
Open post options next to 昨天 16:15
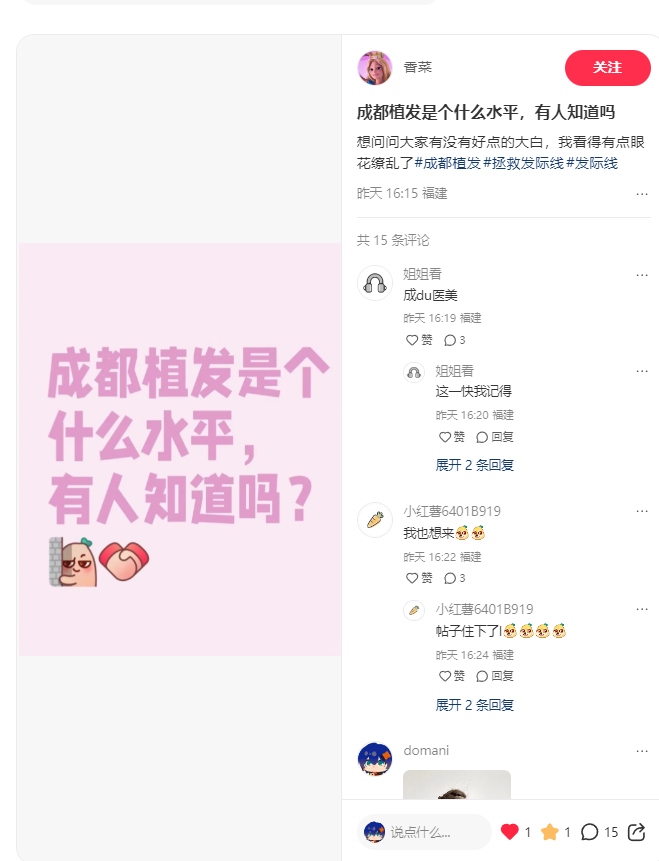tap(642, 193)
